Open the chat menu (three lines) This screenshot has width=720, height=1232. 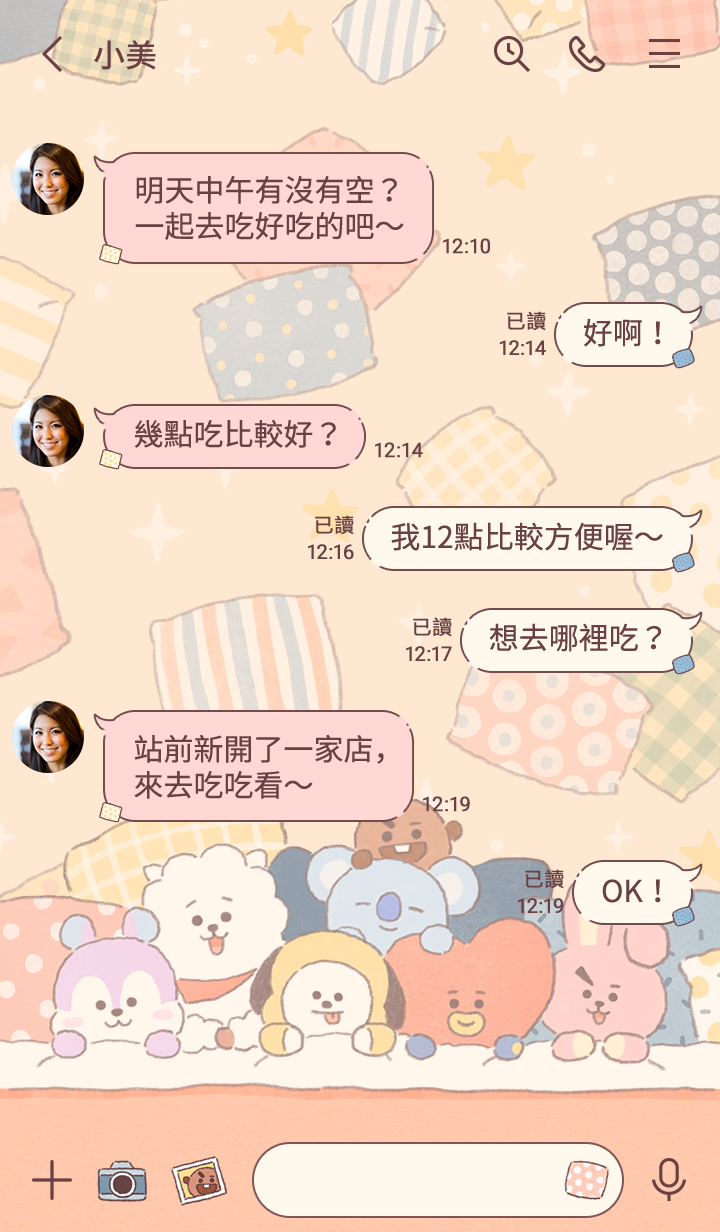(664, 54)
